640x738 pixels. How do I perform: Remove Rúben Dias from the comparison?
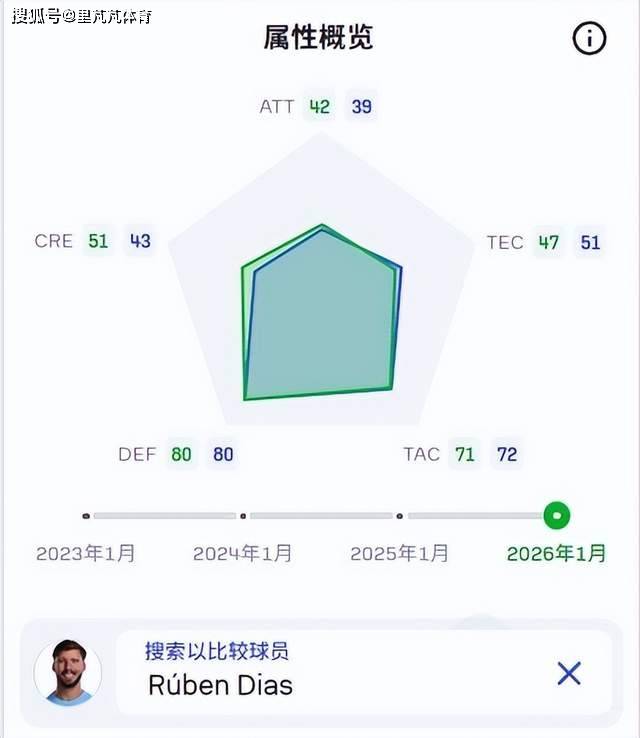568,673
